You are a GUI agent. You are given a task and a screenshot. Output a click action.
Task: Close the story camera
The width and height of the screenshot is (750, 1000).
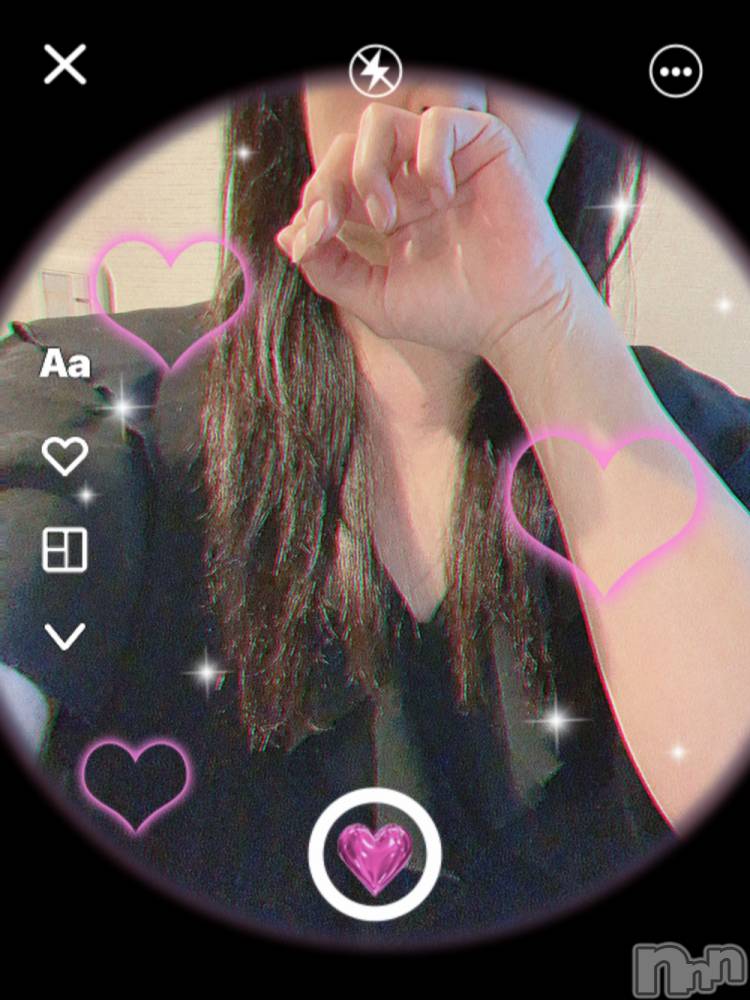pyautogui.click(x=65, y=66)
